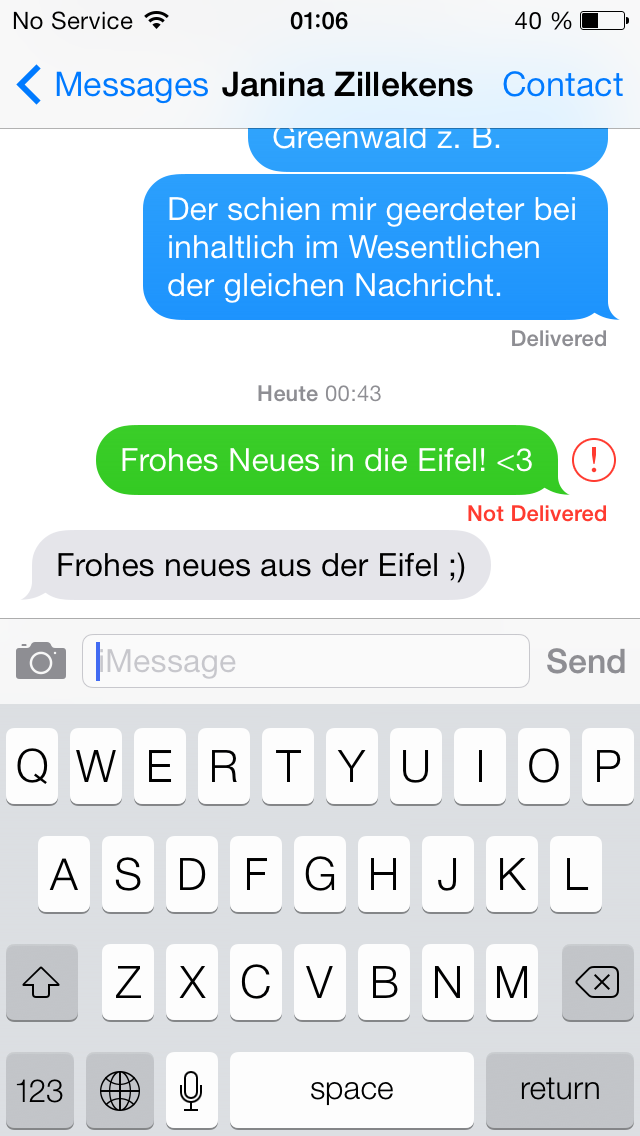
Task: Enable shift on the keyboard
Action: pos(42,983)
